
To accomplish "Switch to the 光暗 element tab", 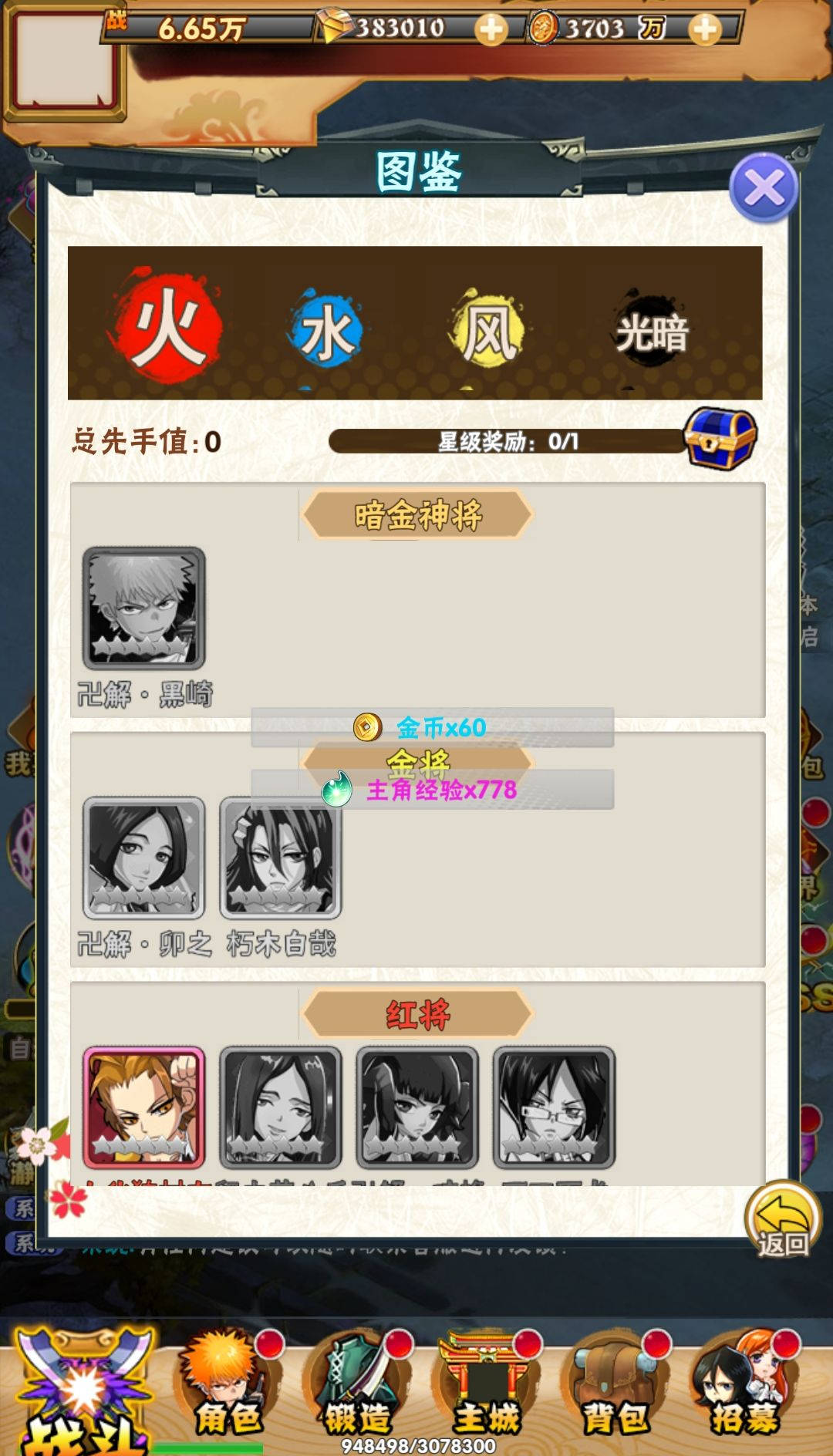I will click(x=652, y=333).
